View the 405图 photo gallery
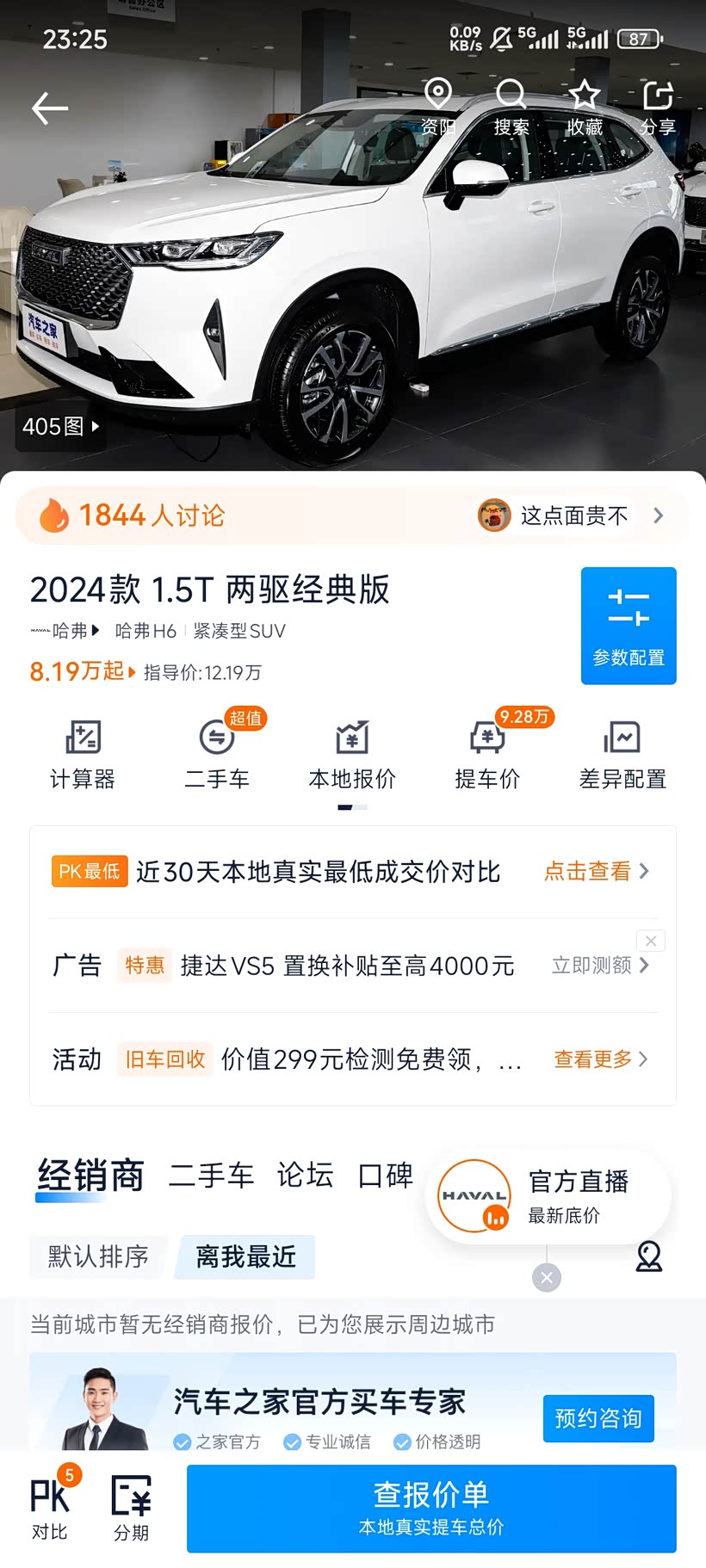The image size is (706, 1568). point(60,426)
